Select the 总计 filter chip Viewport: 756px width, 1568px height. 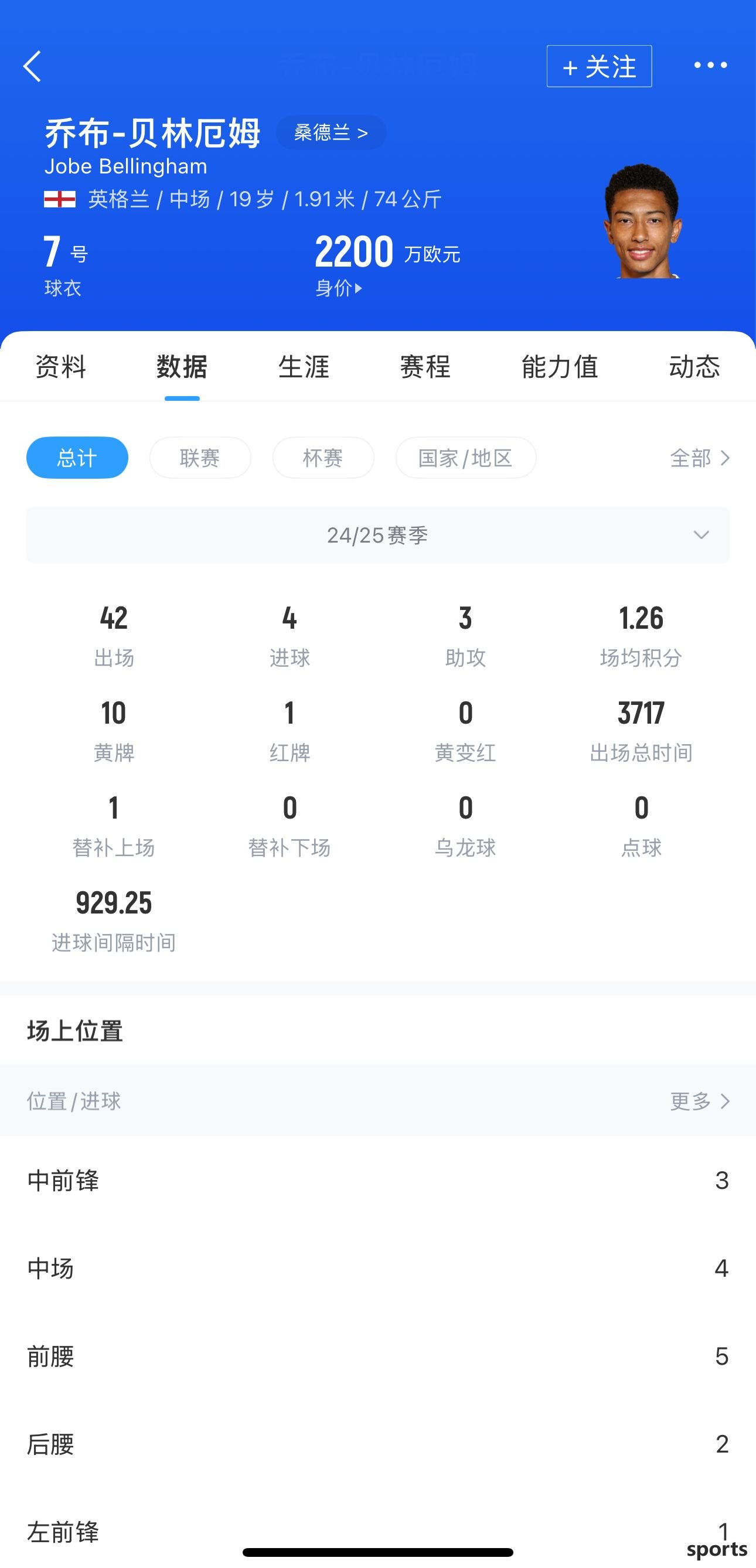[77, 458]
